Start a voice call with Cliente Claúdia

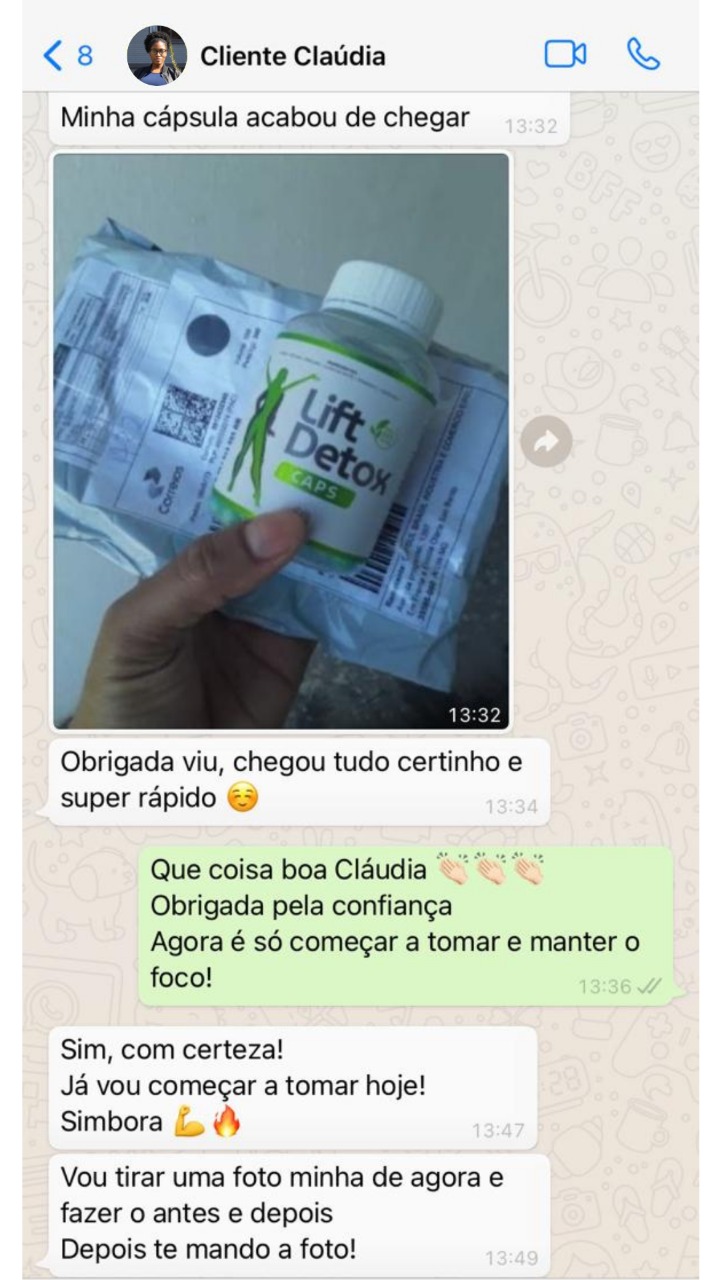point(643,54)
